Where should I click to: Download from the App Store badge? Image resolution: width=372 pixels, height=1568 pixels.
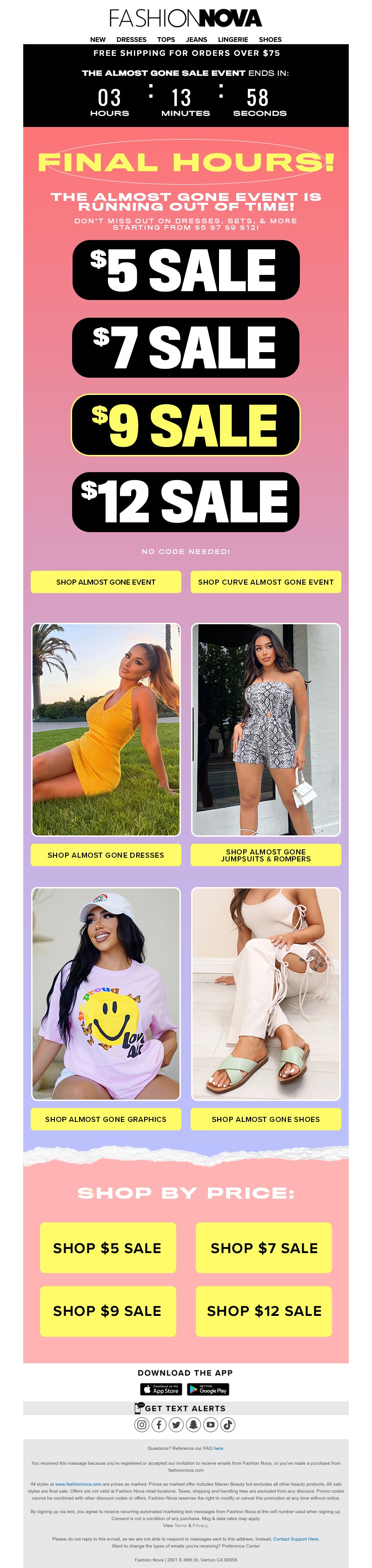click(161, 1389)
